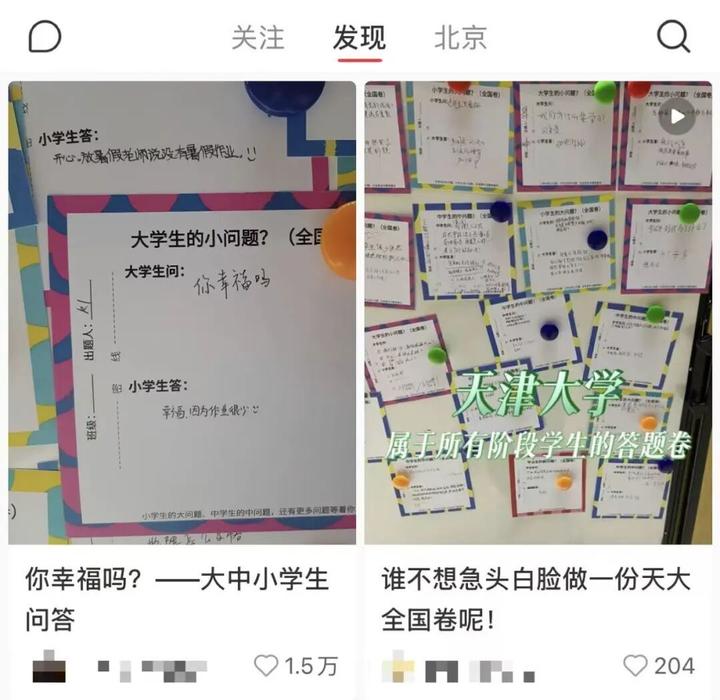
Task: Switch to the 关注 tab
Action: [258, 37]
